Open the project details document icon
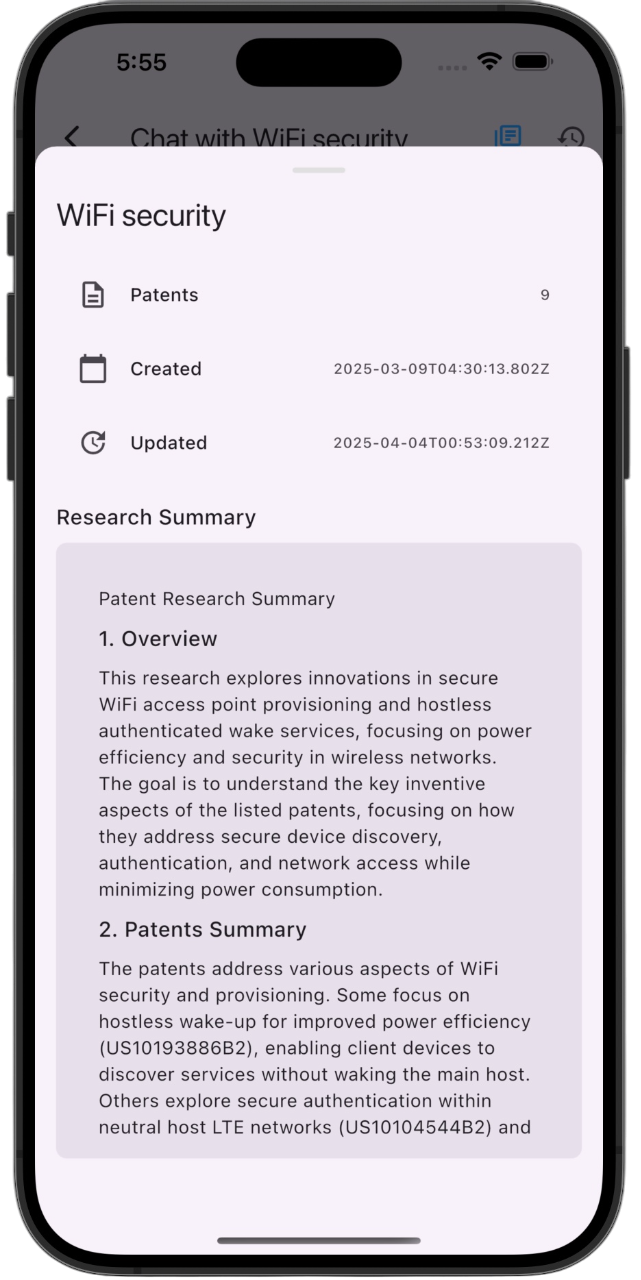 tap(508, 135)
